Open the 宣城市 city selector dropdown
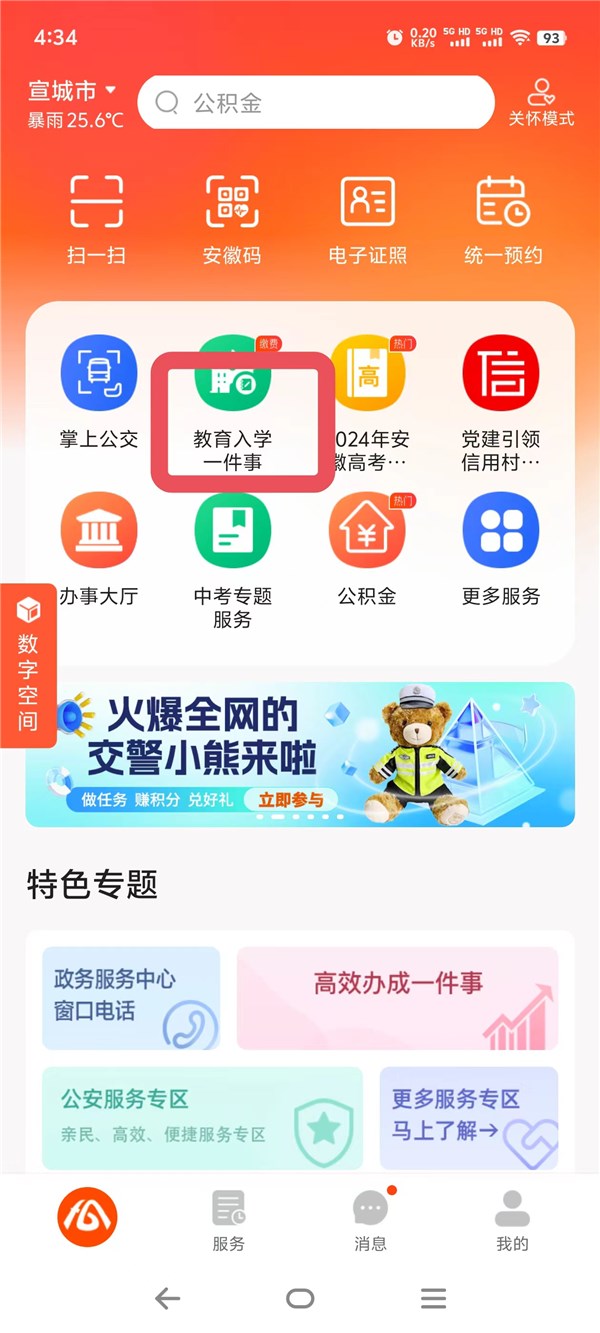The height and width of the screenshot is (1333, 600). (x=72, y=91)
